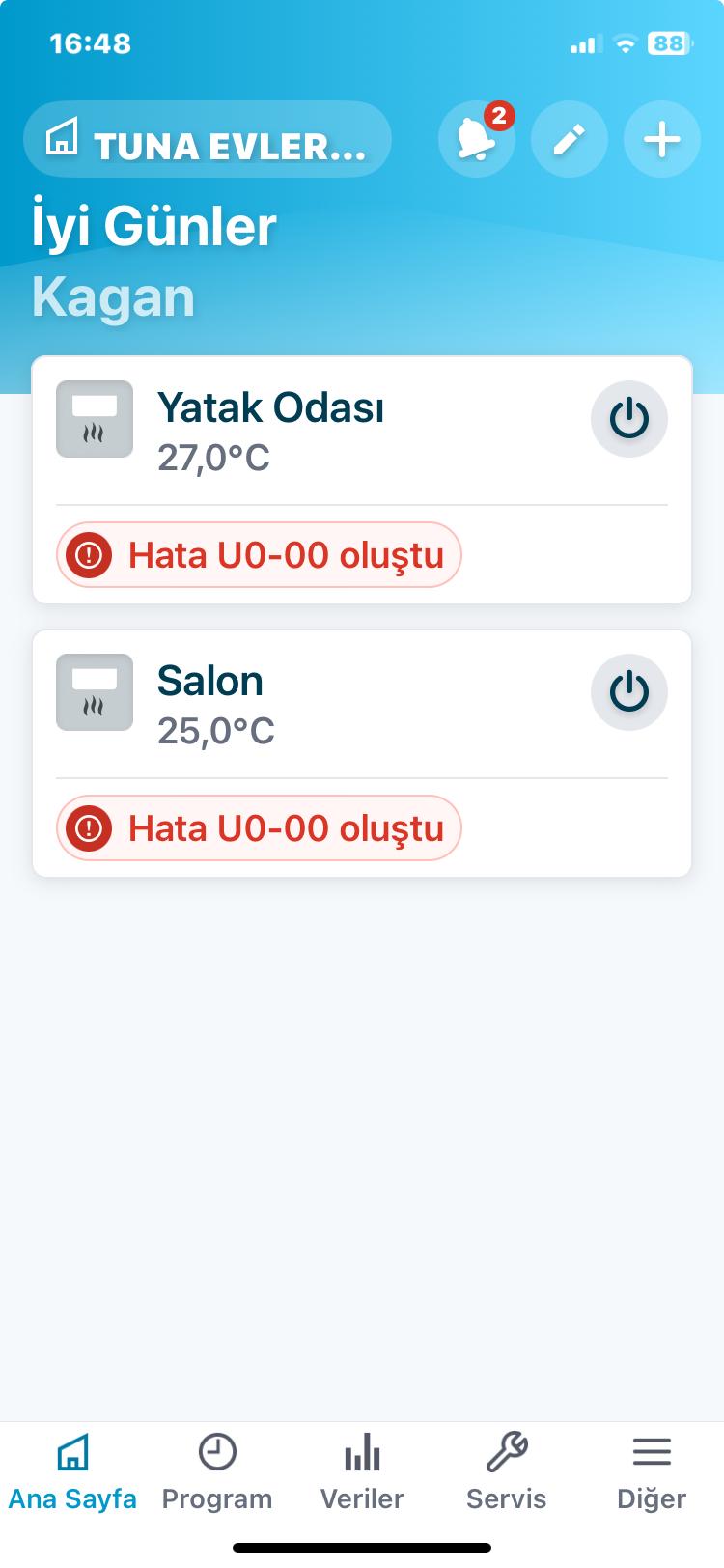Open notifications via the bell icon

click(474, 139)
